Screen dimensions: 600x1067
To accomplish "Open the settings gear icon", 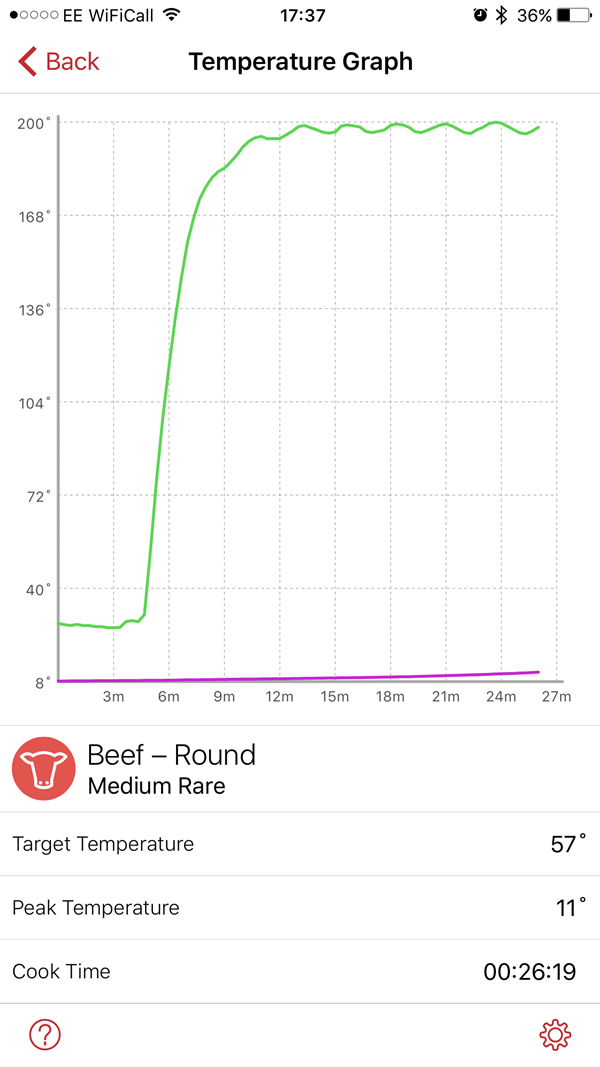I will tap(555, 1034).
